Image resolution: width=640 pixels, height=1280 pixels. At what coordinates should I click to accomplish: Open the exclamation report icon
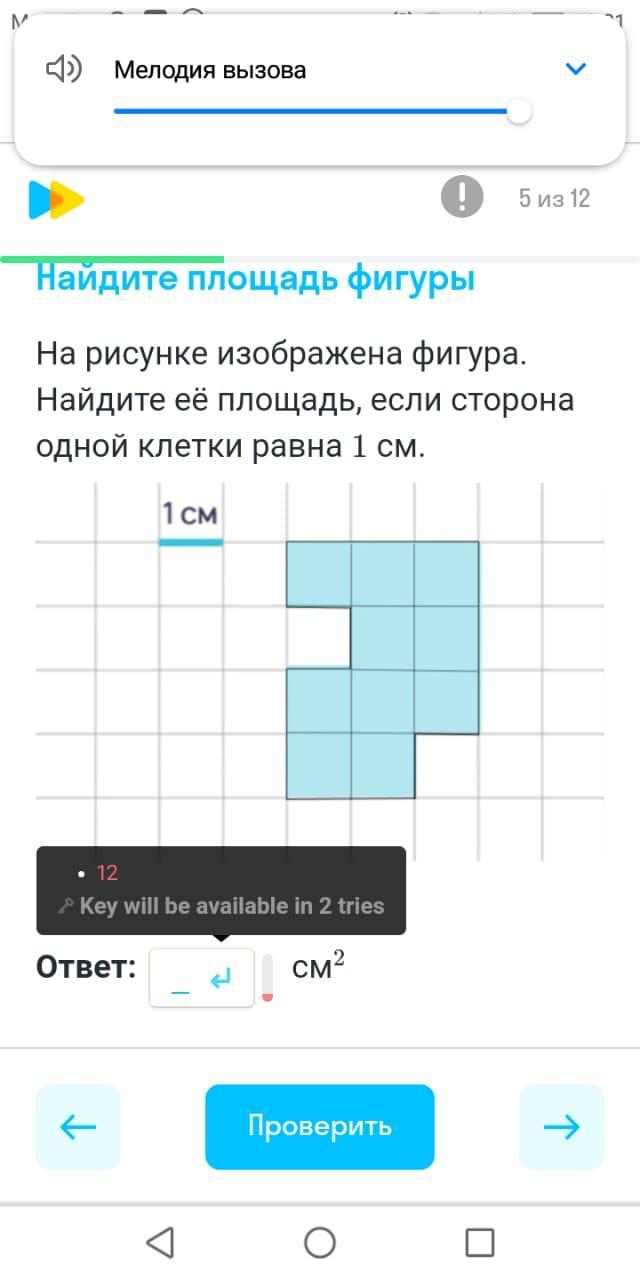tap(462, 196)
